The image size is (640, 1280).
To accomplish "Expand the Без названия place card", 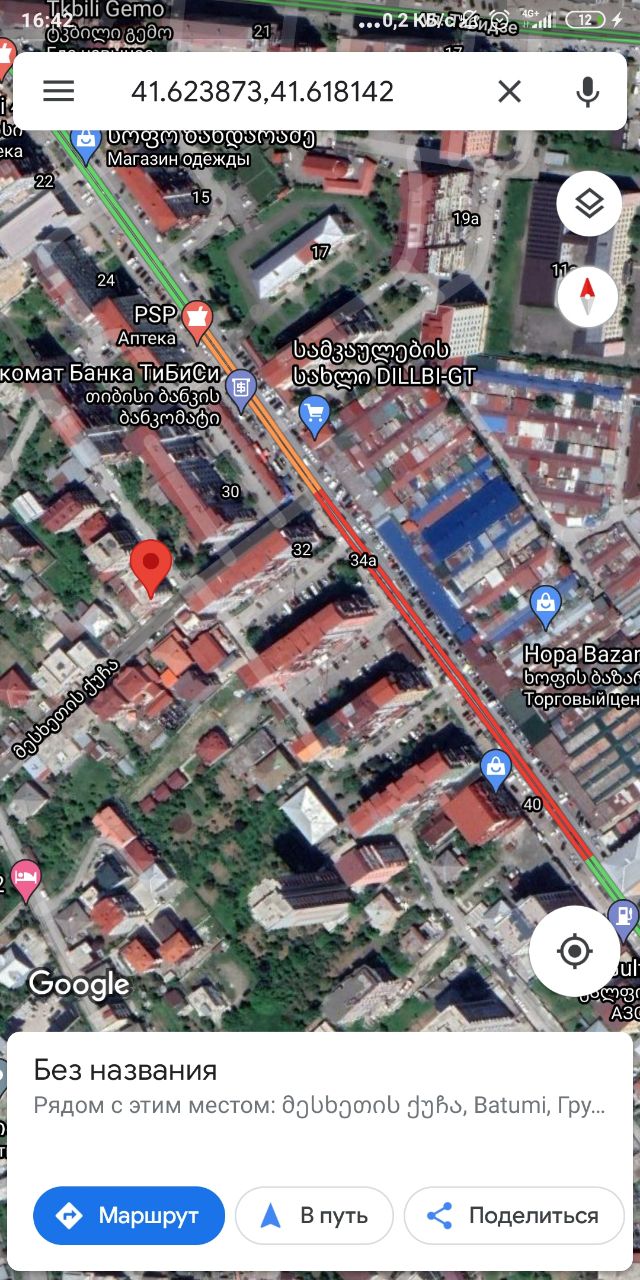I will pos(320,1088).
